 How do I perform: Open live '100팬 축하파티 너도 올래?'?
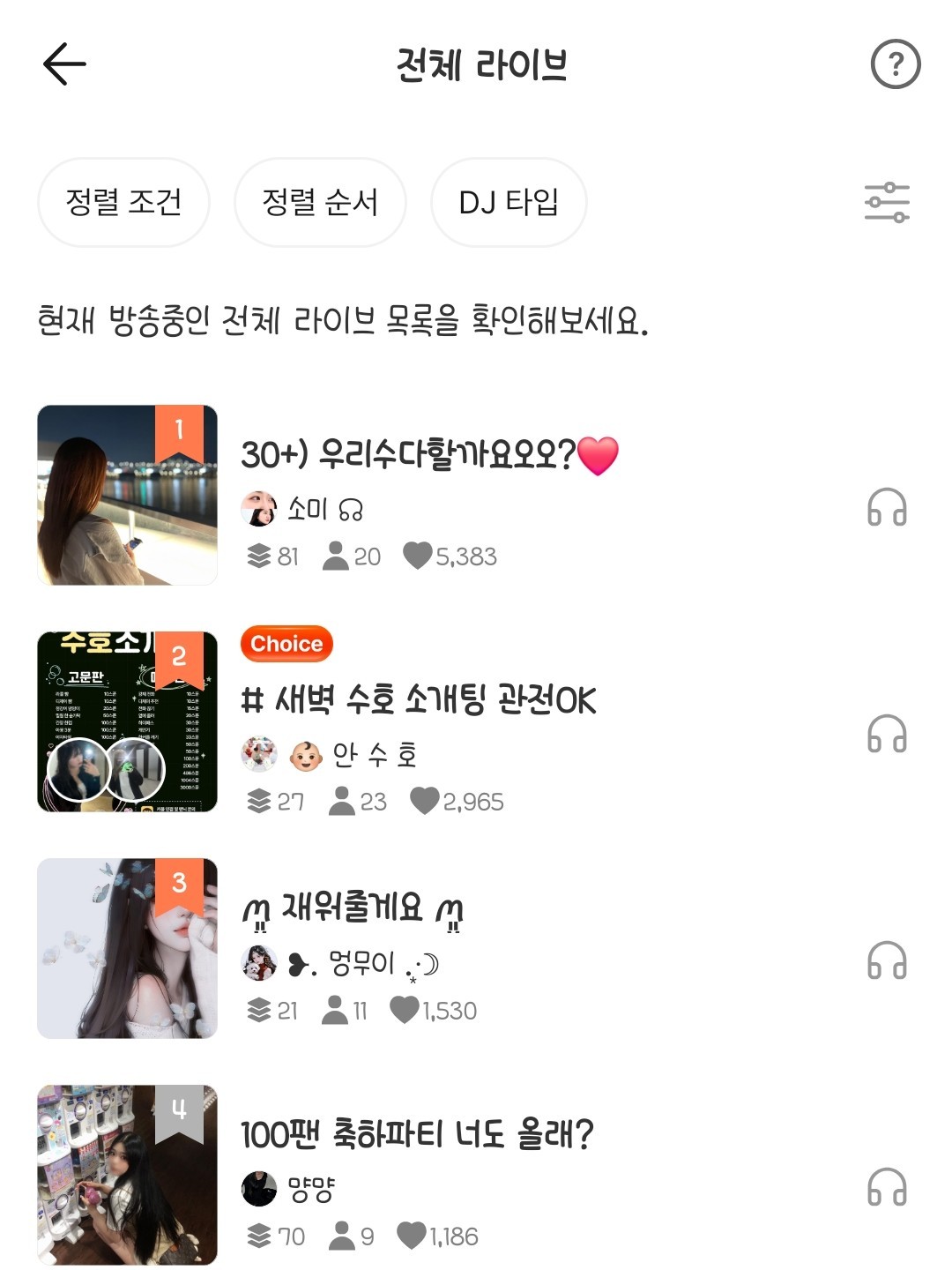pyautogui.click(x=417, y=1134)
